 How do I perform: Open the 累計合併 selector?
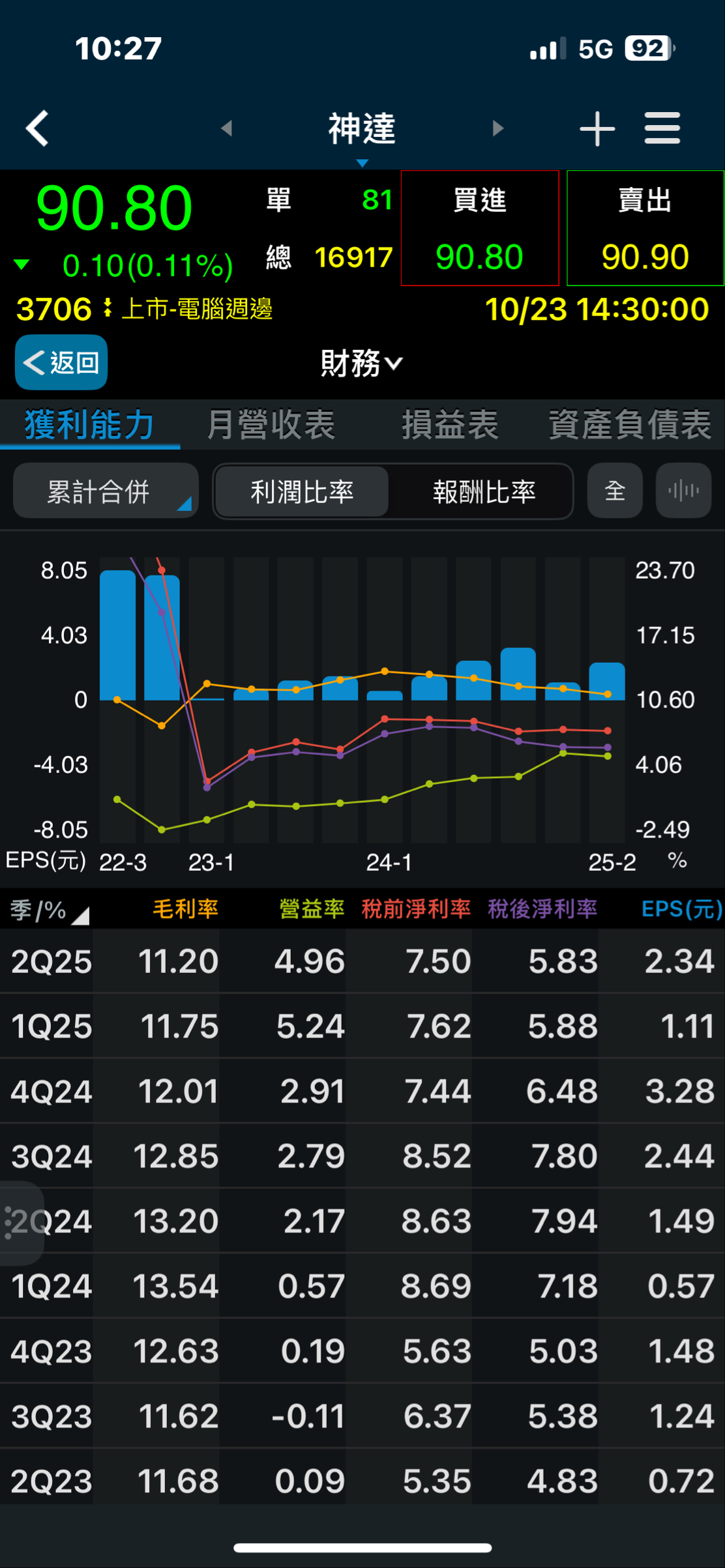coord(106,491)
